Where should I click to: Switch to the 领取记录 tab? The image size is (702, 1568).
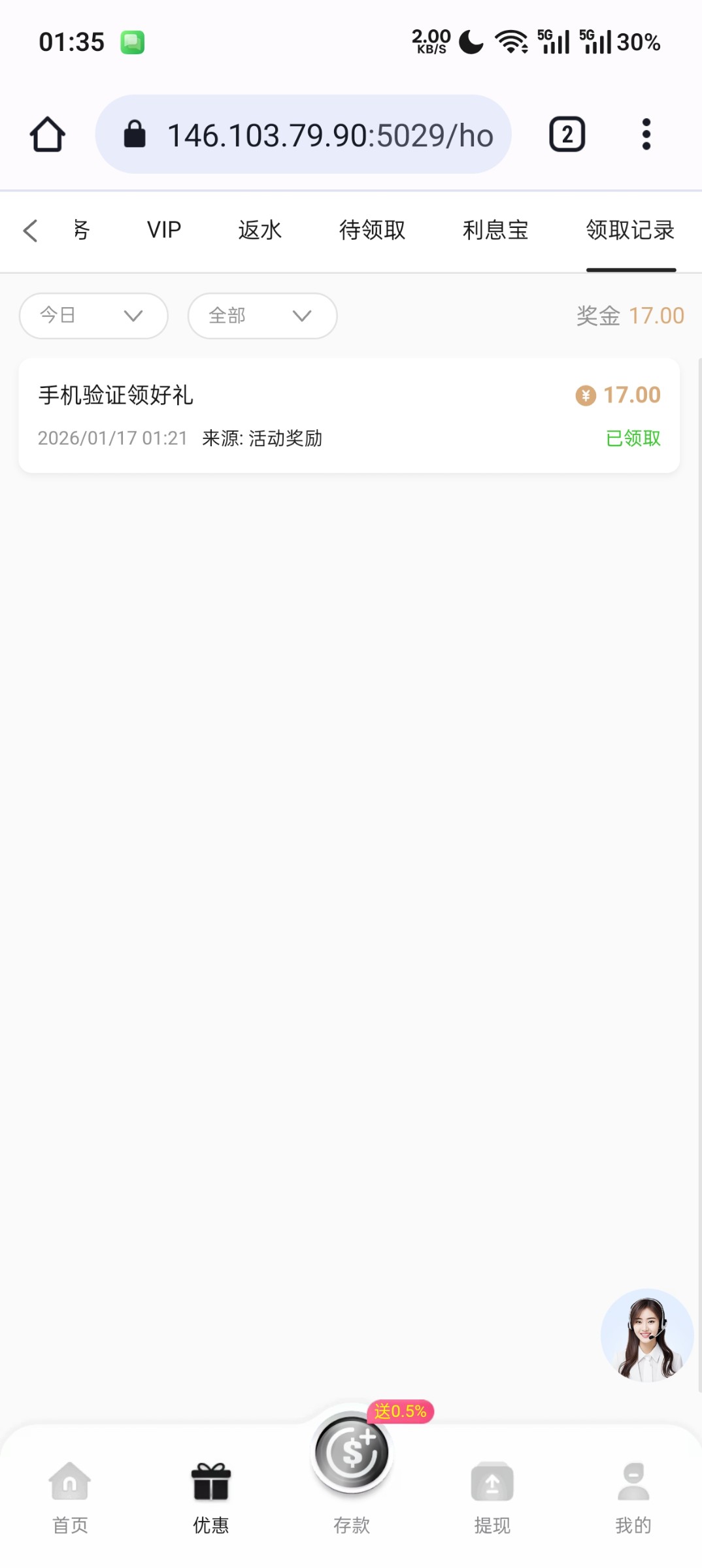pyautogui.click(x=630, y=230)
